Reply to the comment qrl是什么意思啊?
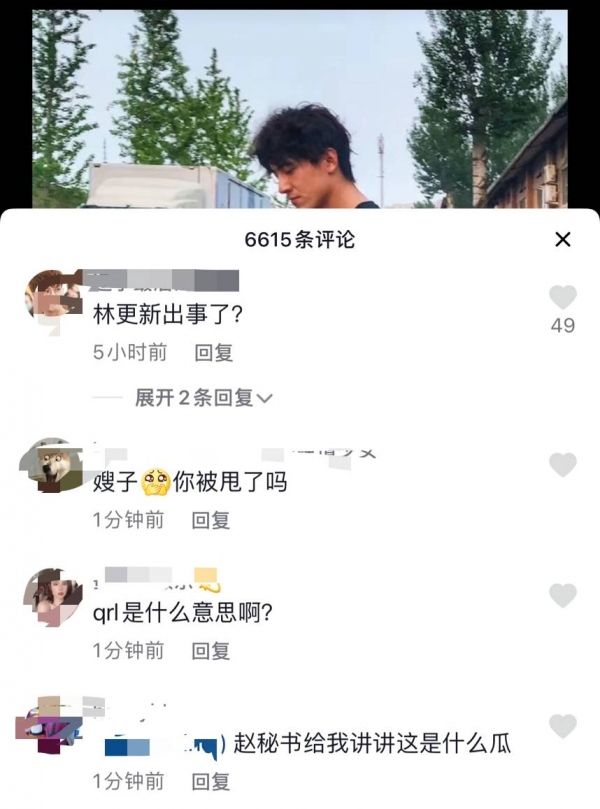The image size is (600, 809). [211, 651]
